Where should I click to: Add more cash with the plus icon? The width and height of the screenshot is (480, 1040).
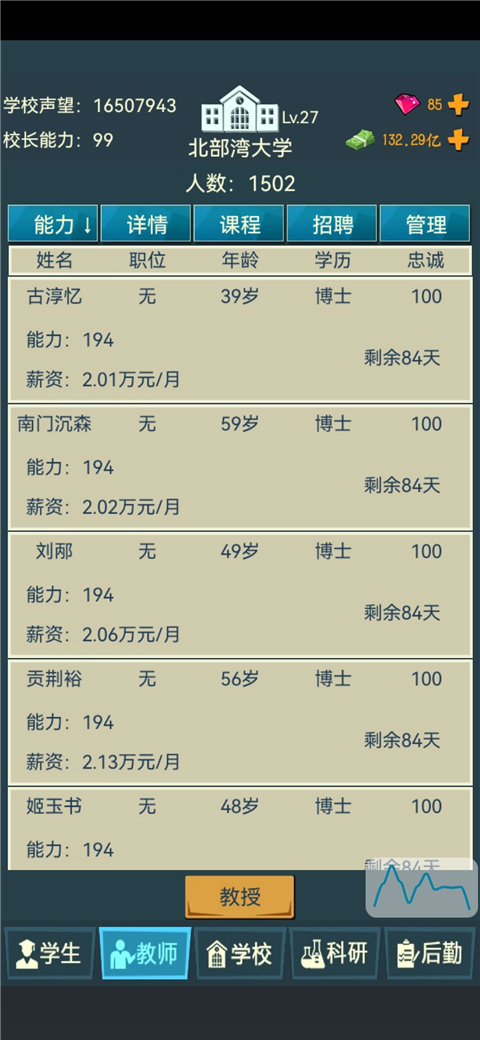(x=458, y=140)
